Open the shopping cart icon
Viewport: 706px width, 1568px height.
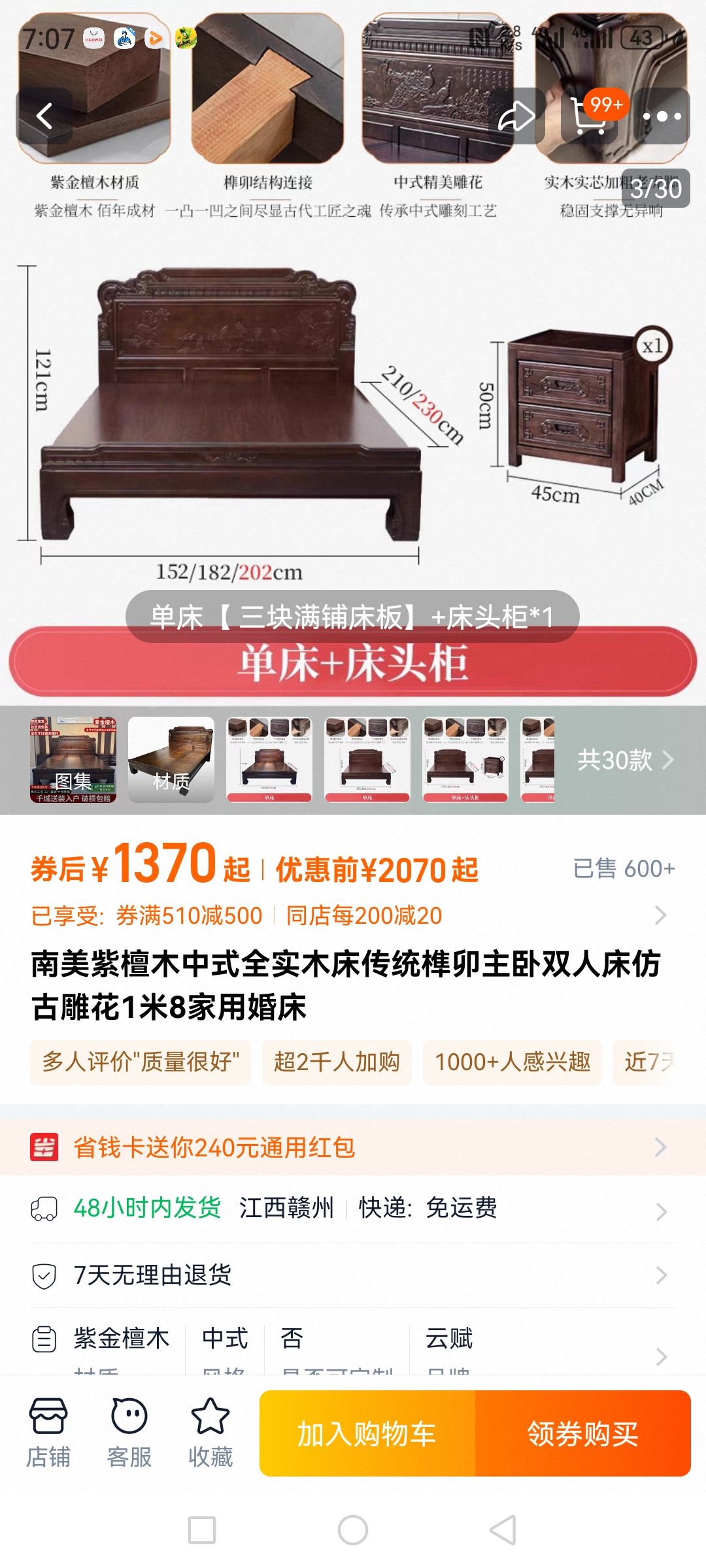coord(589,116)
